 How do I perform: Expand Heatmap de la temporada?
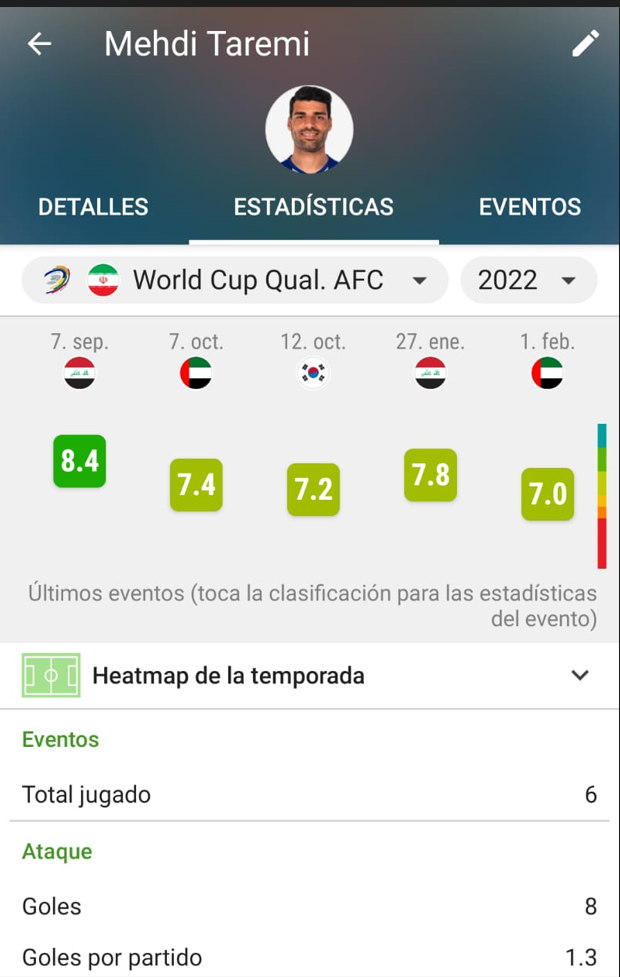pos(310,676)
